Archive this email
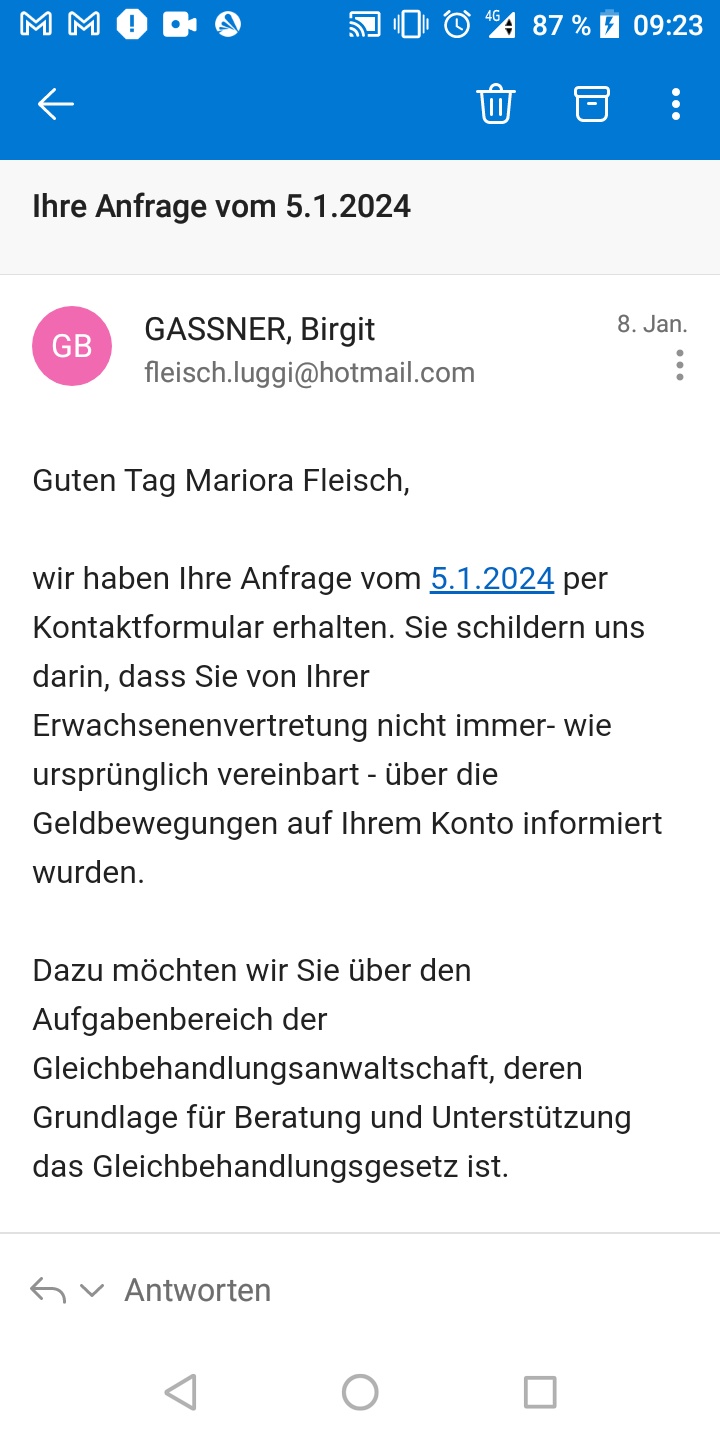This screenshot has height=1440, width=720. coord(591,104)
